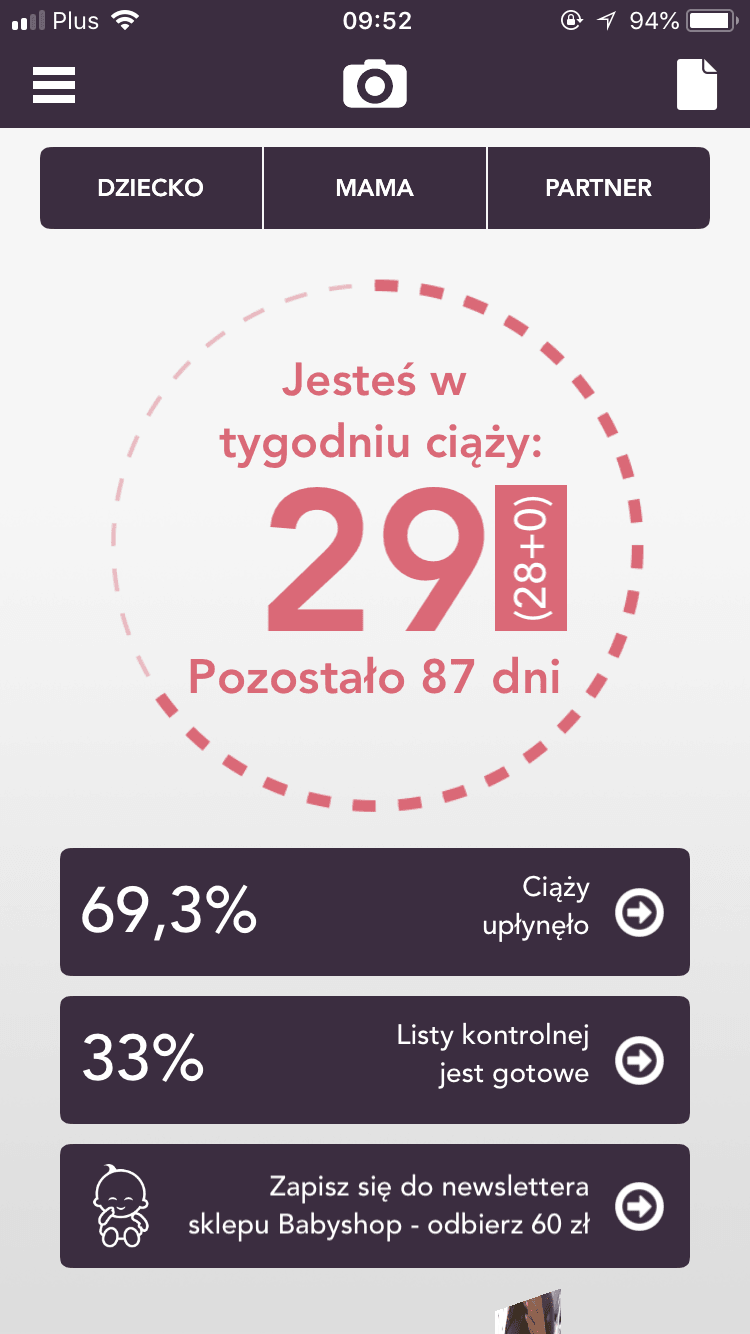The width and height of the screenshot is (750, 1334).
Task: Switch to the PARTNER tab
Action: click(x=598, y=188)
